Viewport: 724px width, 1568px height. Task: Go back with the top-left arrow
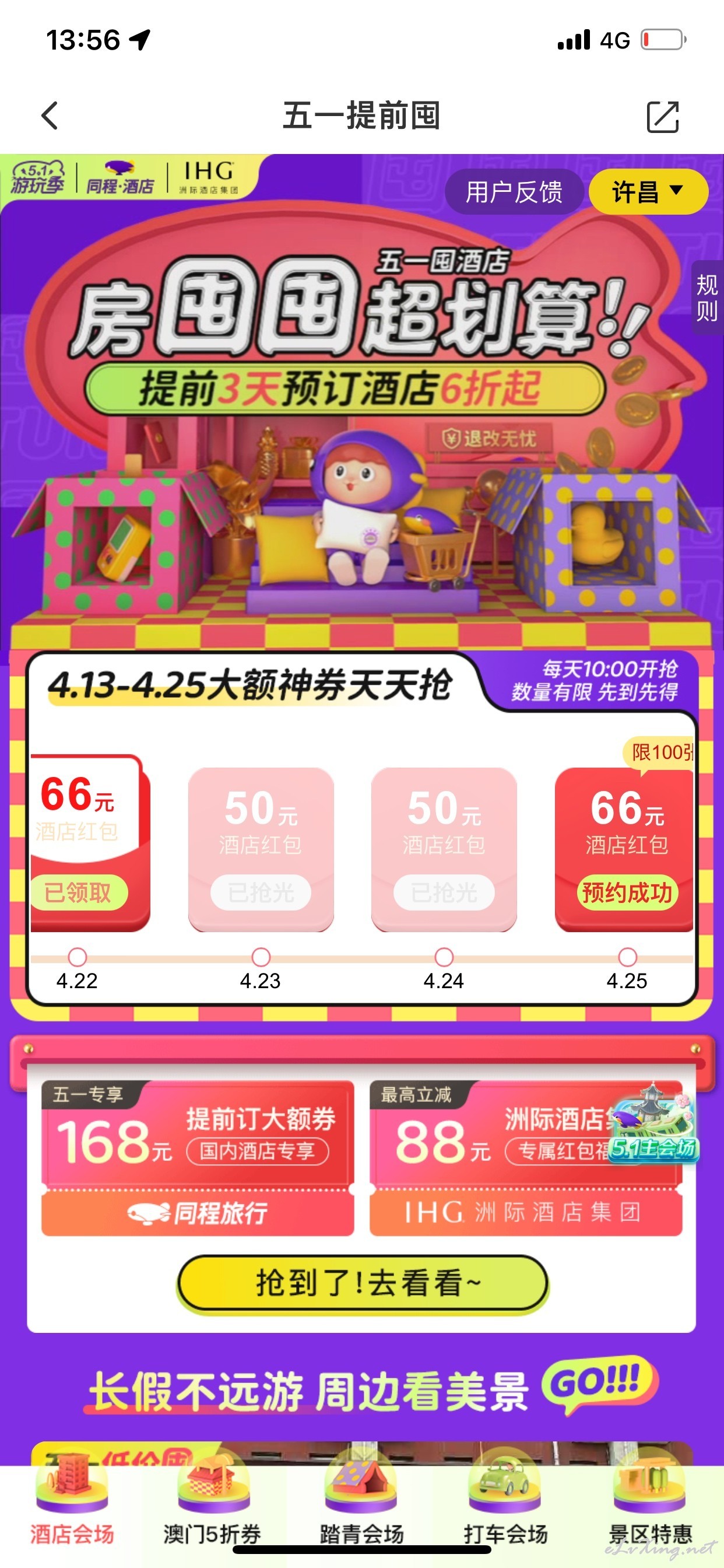pos(50,116)
